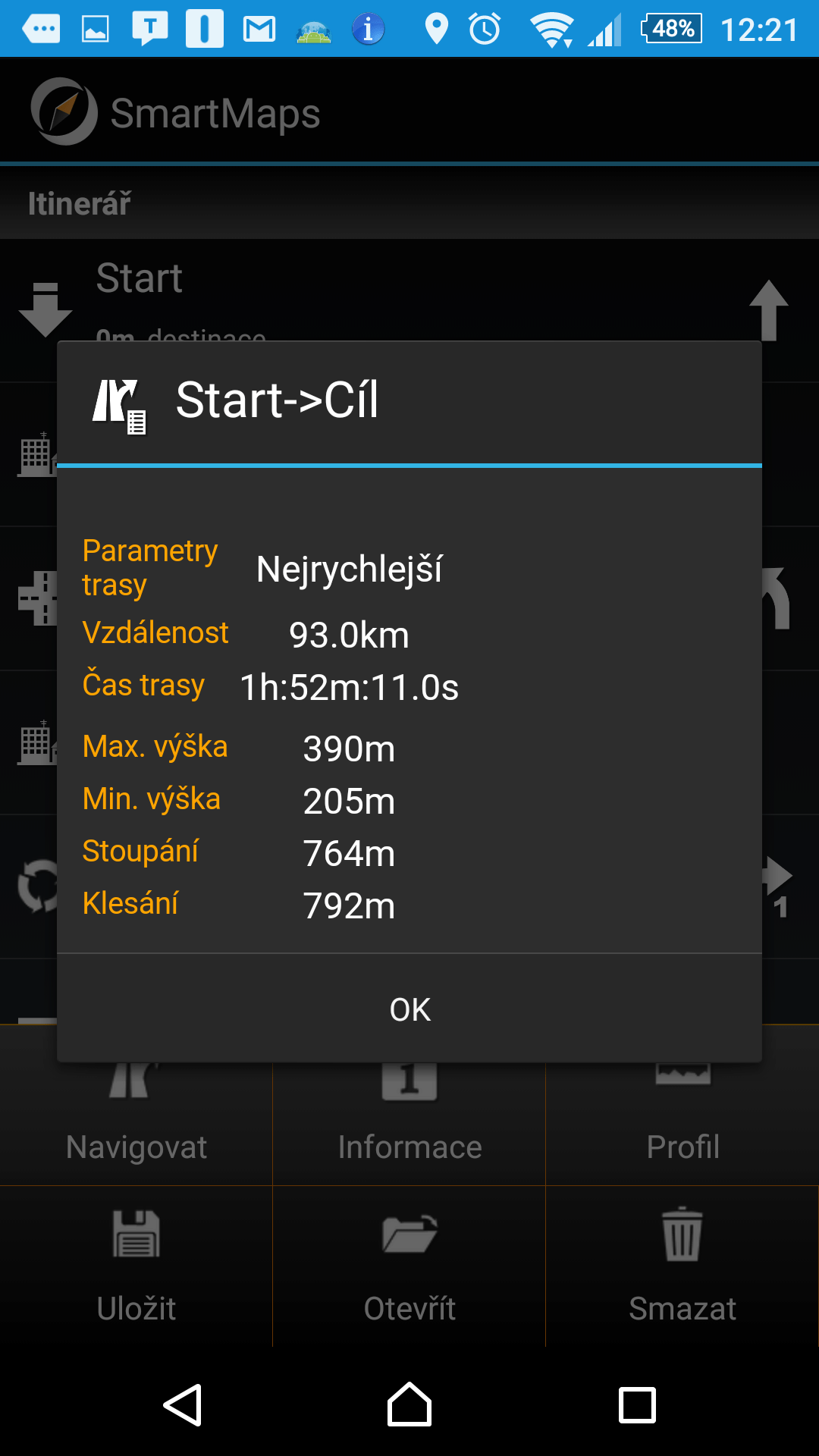
Task: Go back using the system back button
Action: tap(183, 1405)
